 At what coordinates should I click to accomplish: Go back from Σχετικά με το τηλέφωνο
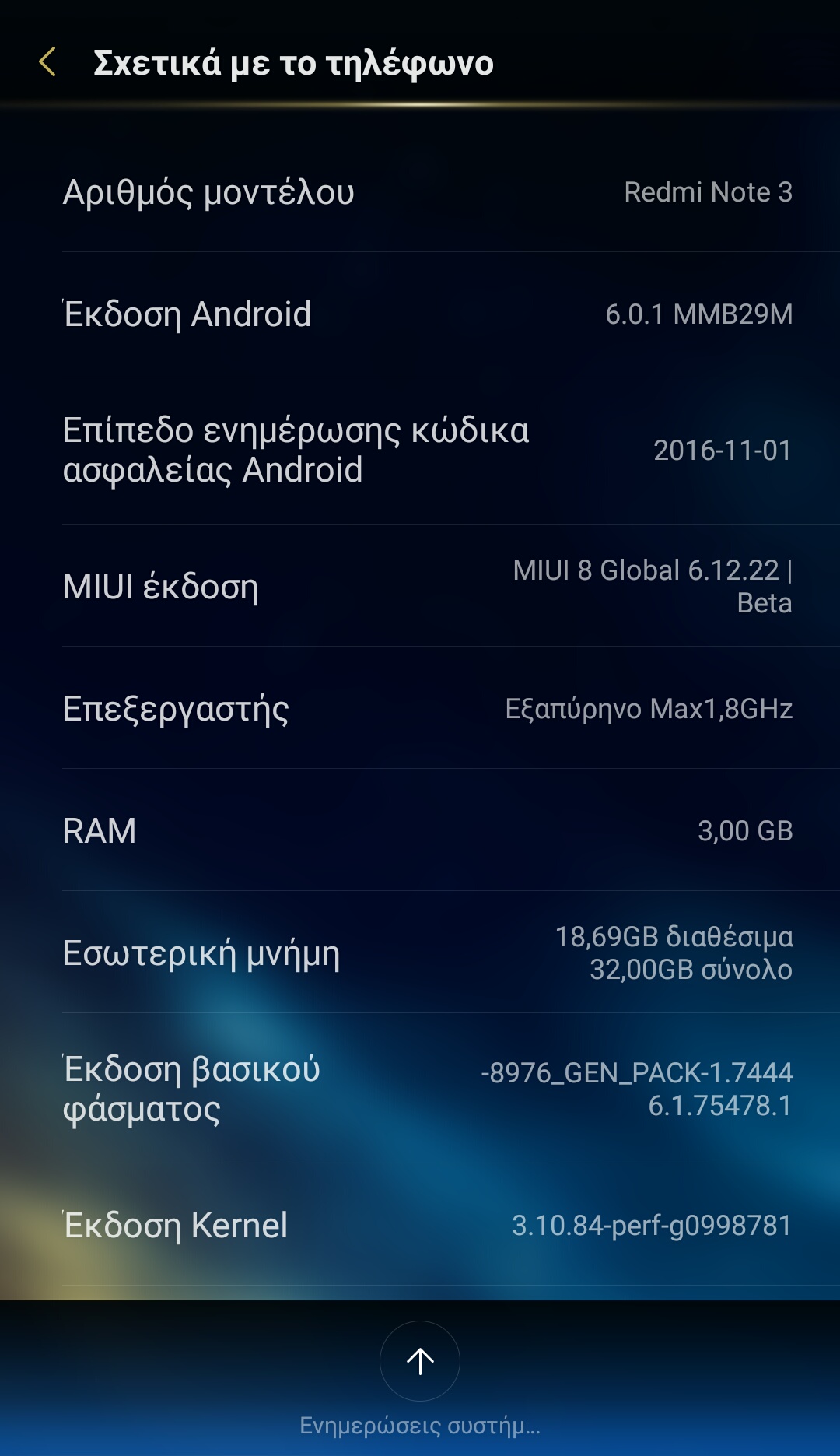click(x=48, y=62)
